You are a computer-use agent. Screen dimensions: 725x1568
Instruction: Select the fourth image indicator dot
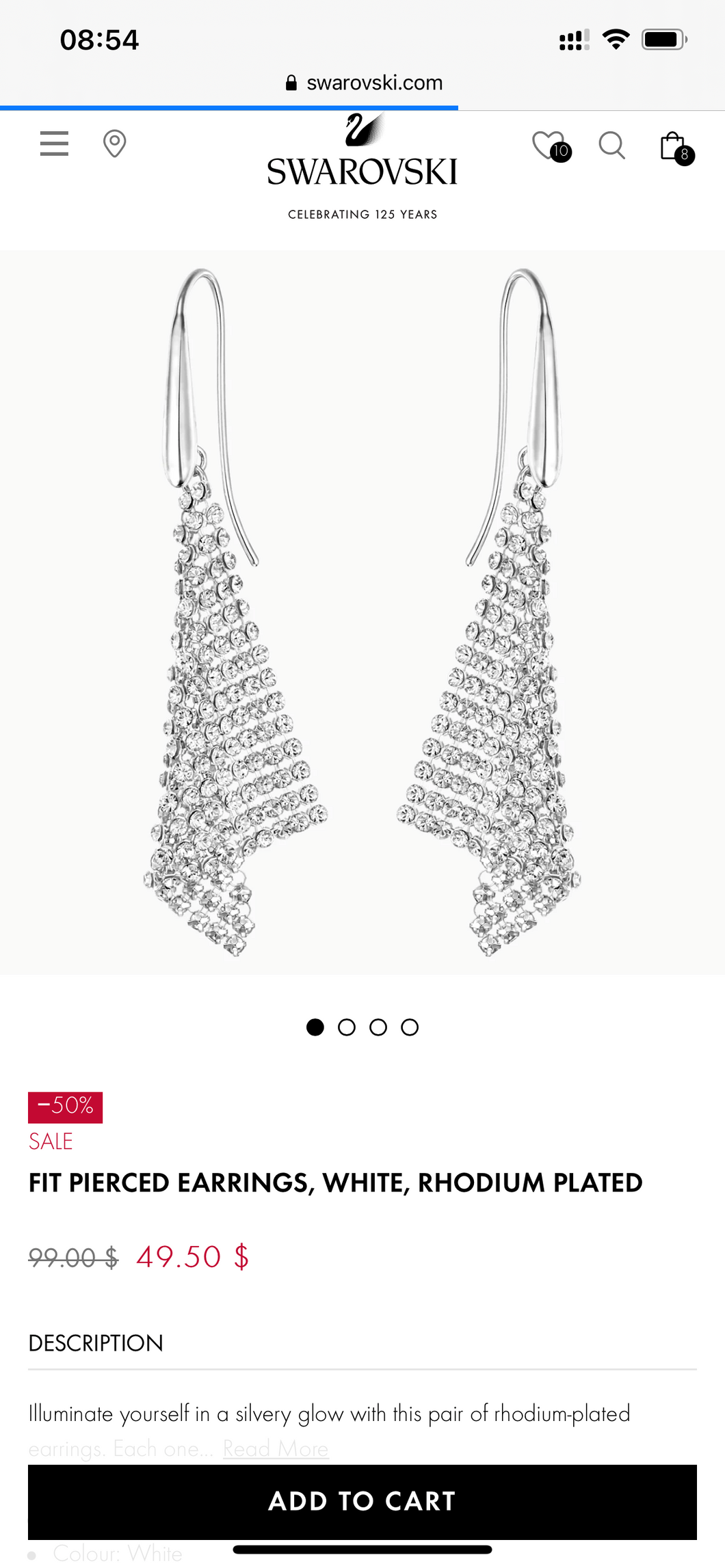click(410, 1027)
